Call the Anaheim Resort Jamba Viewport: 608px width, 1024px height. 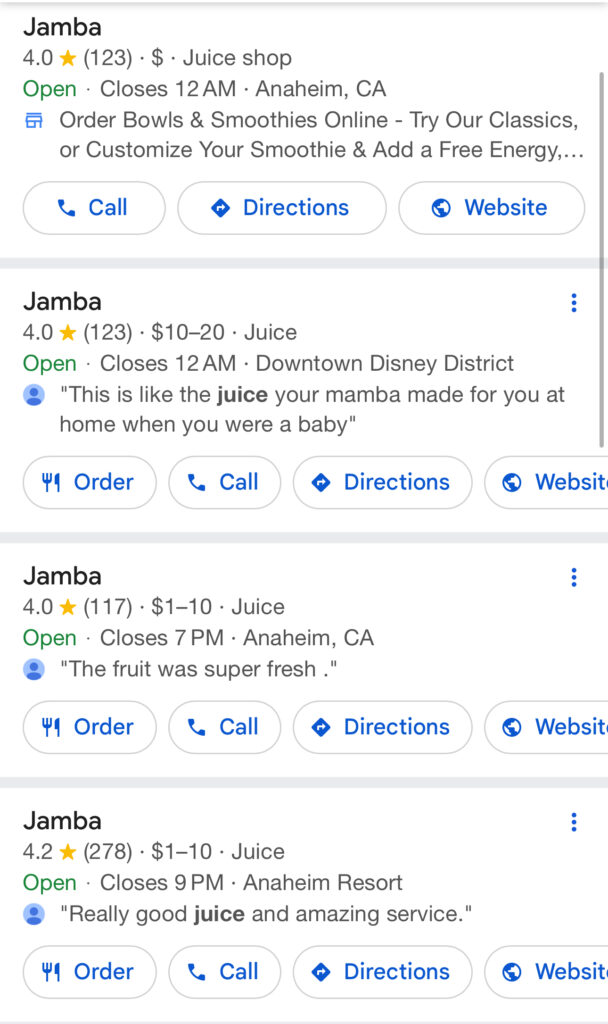[x=224, y=972]
